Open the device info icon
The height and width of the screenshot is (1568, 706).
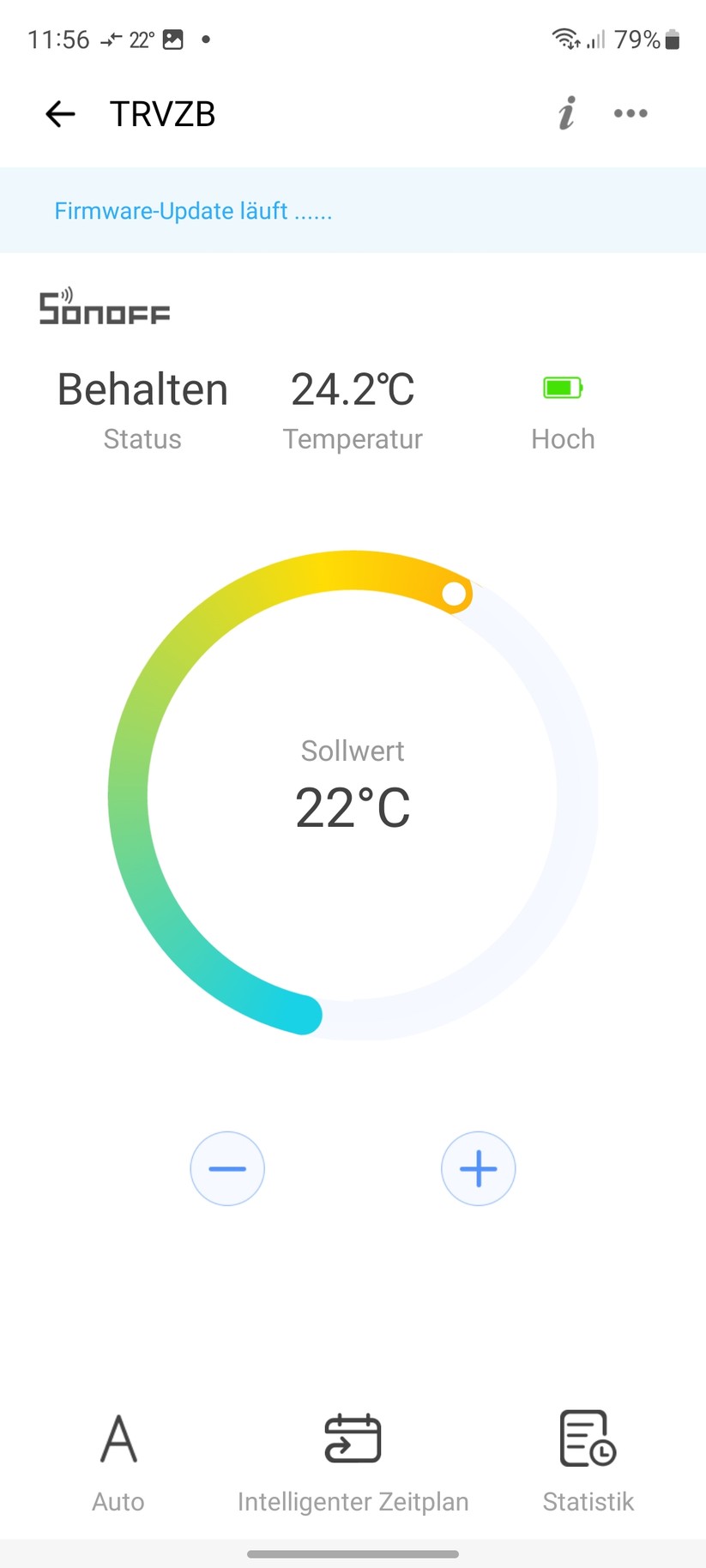coord(566,113)
